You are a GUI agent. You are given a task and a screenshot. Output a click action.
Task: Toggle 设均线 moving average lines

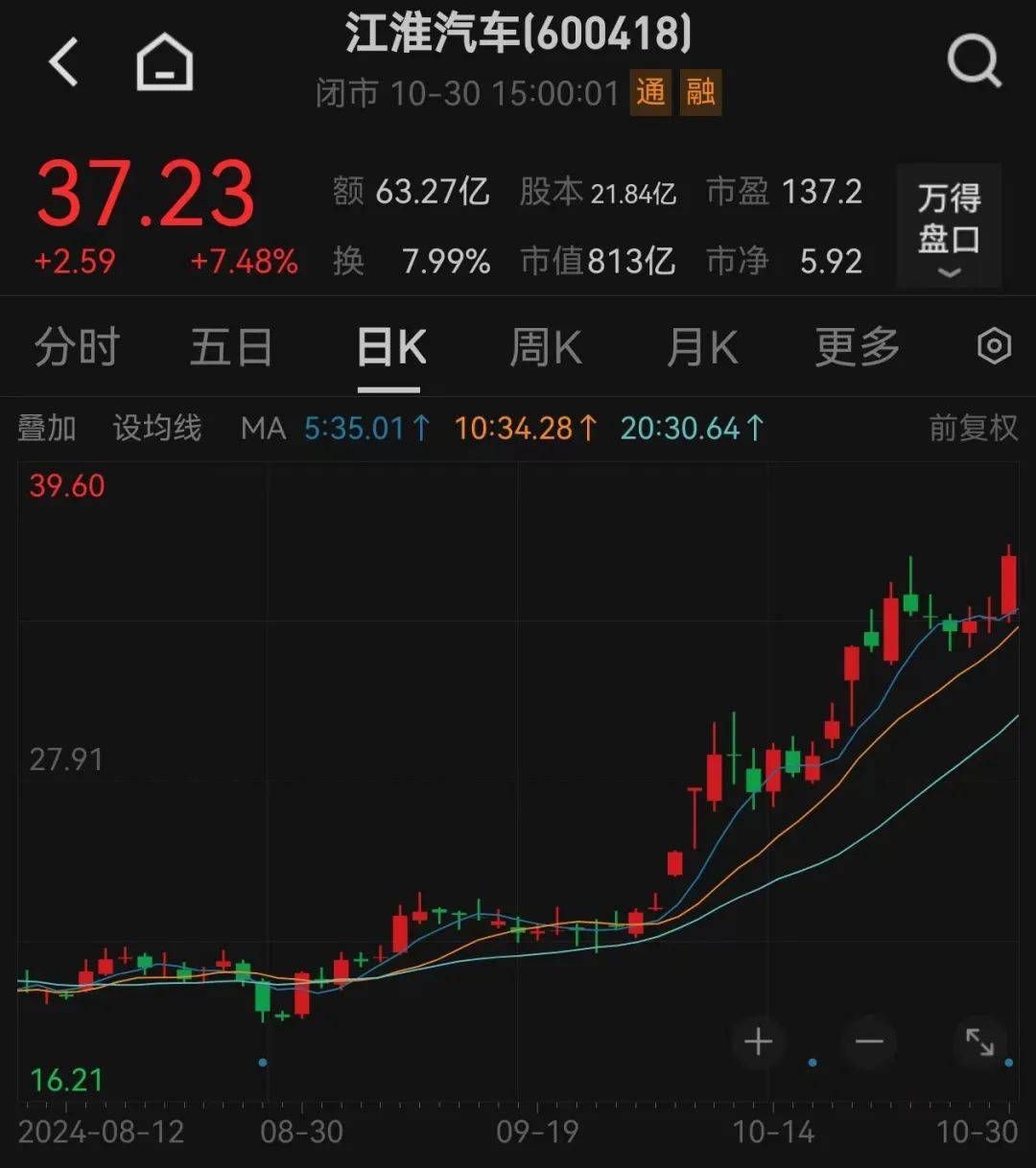tap(156, 429)
